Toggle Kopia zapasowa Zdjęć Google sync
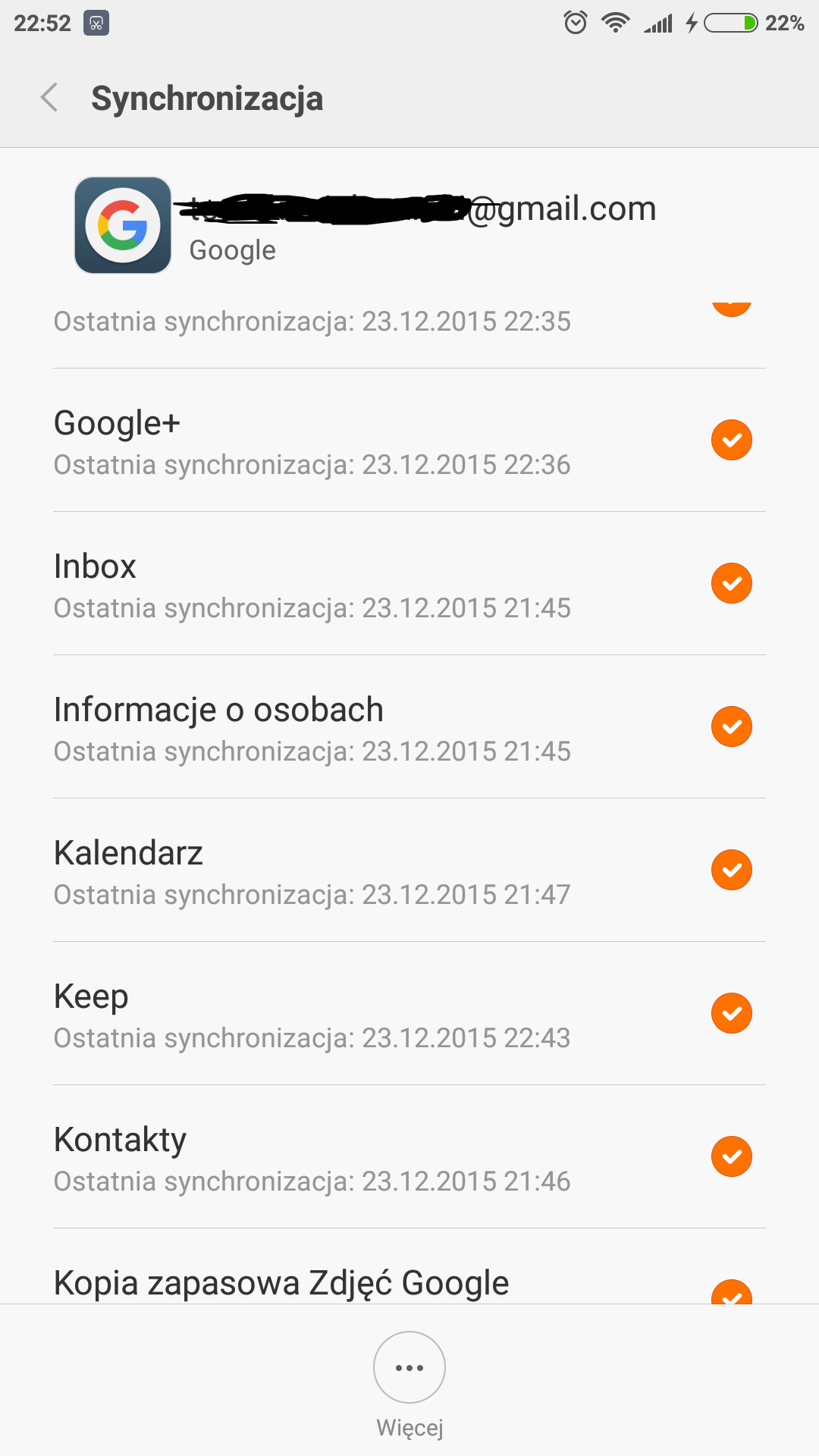 (731, 1292)
